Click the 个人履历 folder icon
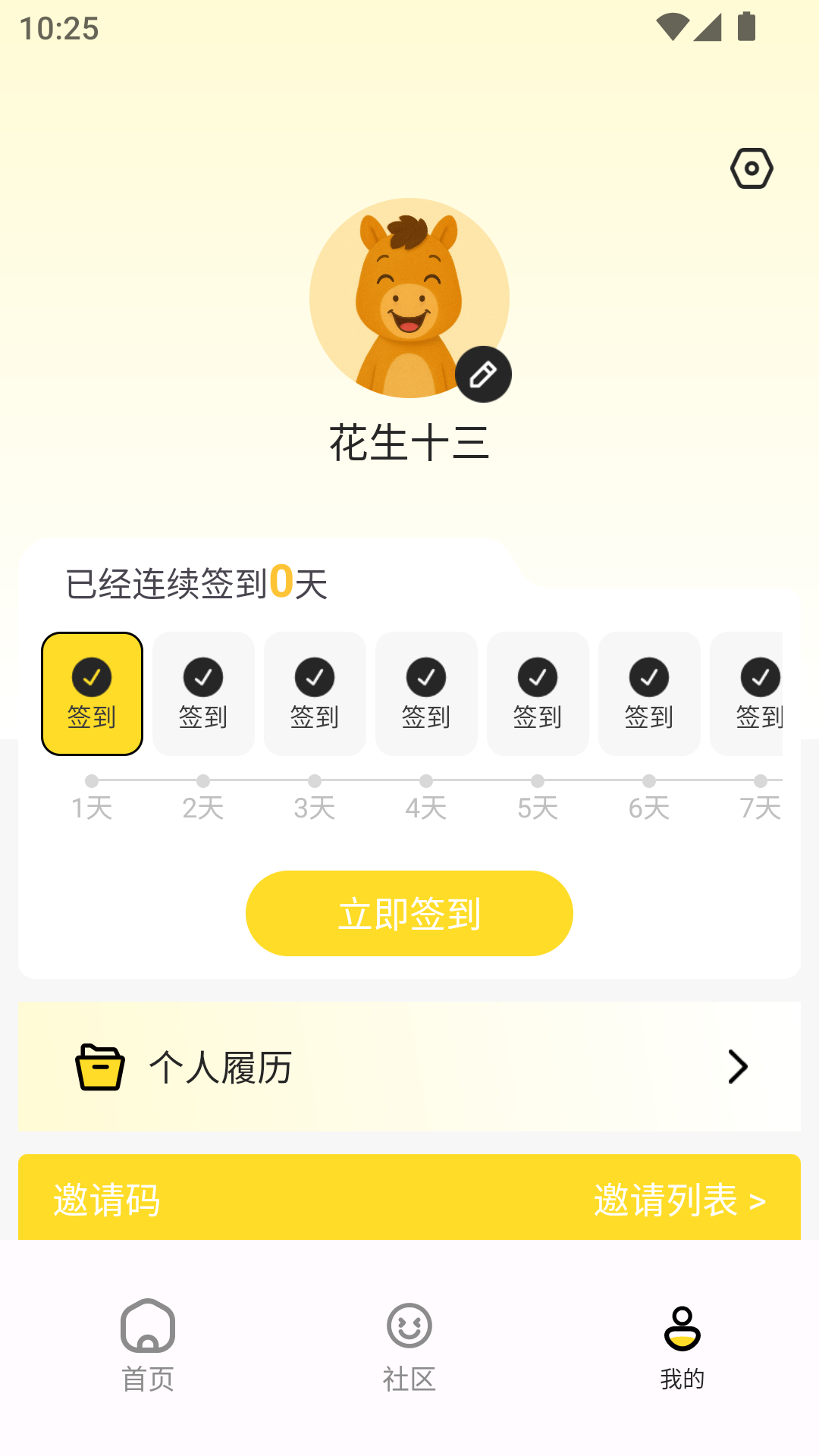The height and width of the screenshot is (1456, 819). tap(99, 1066)
